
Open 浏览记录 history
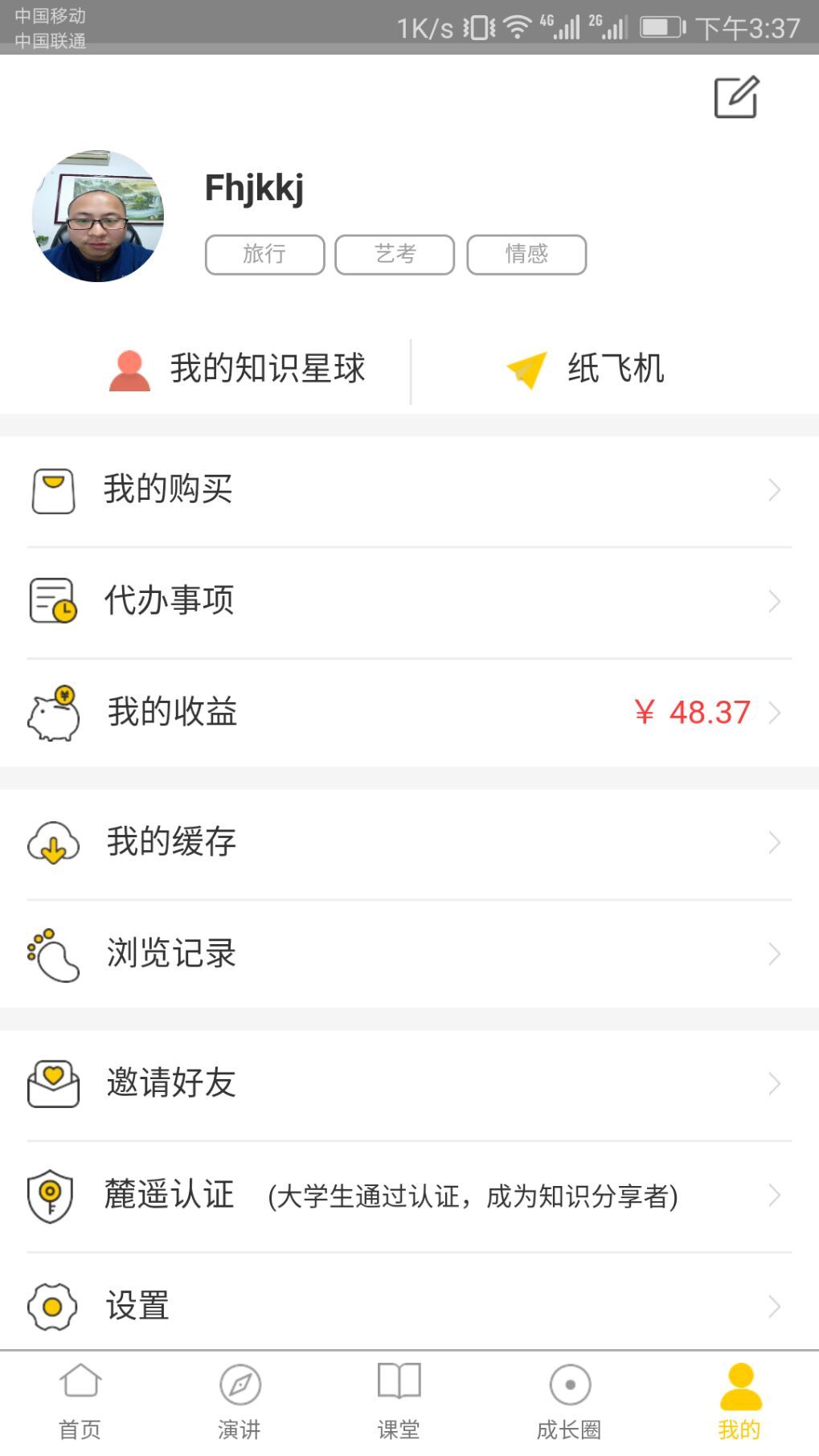click(409, 954)
